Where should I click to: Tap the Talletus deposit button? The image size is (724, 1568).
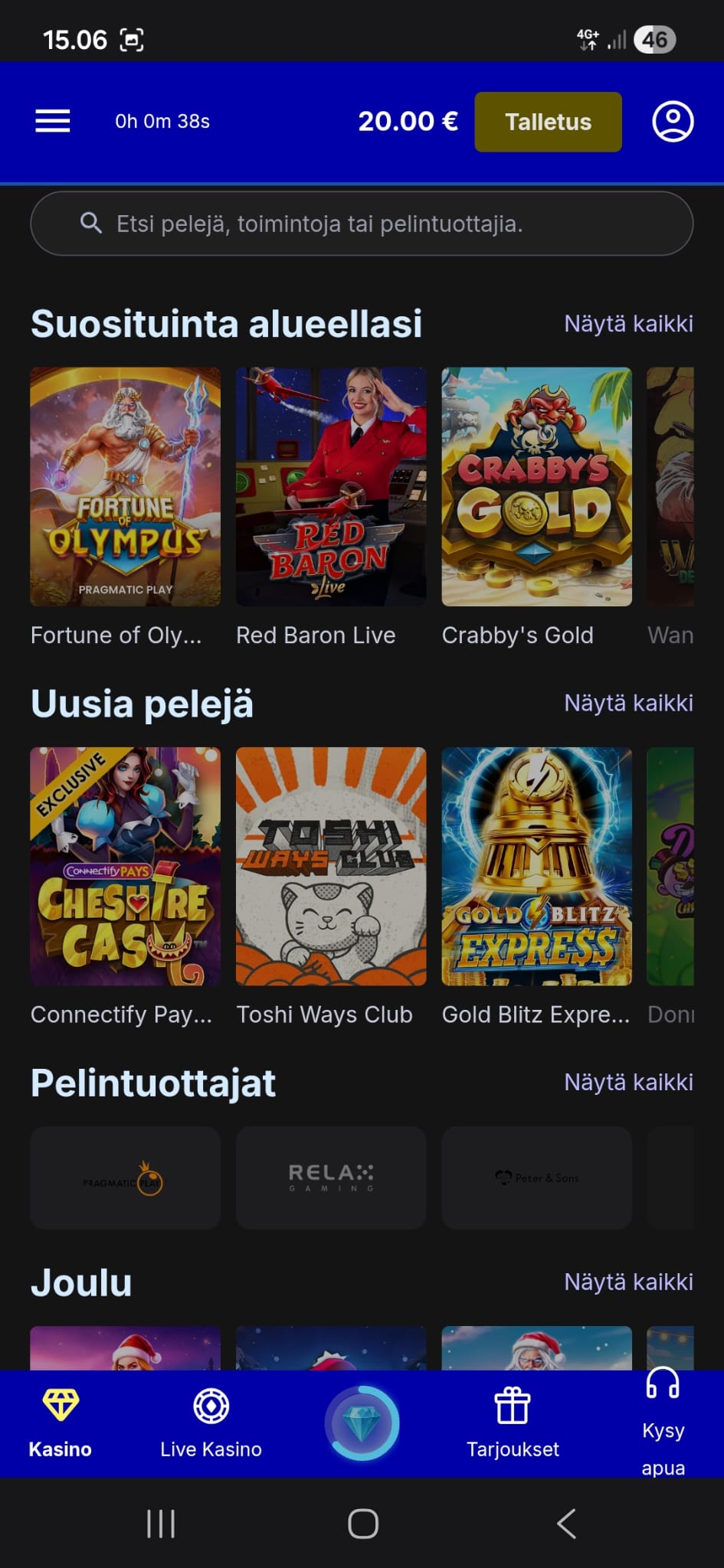(x=548, y=122)
